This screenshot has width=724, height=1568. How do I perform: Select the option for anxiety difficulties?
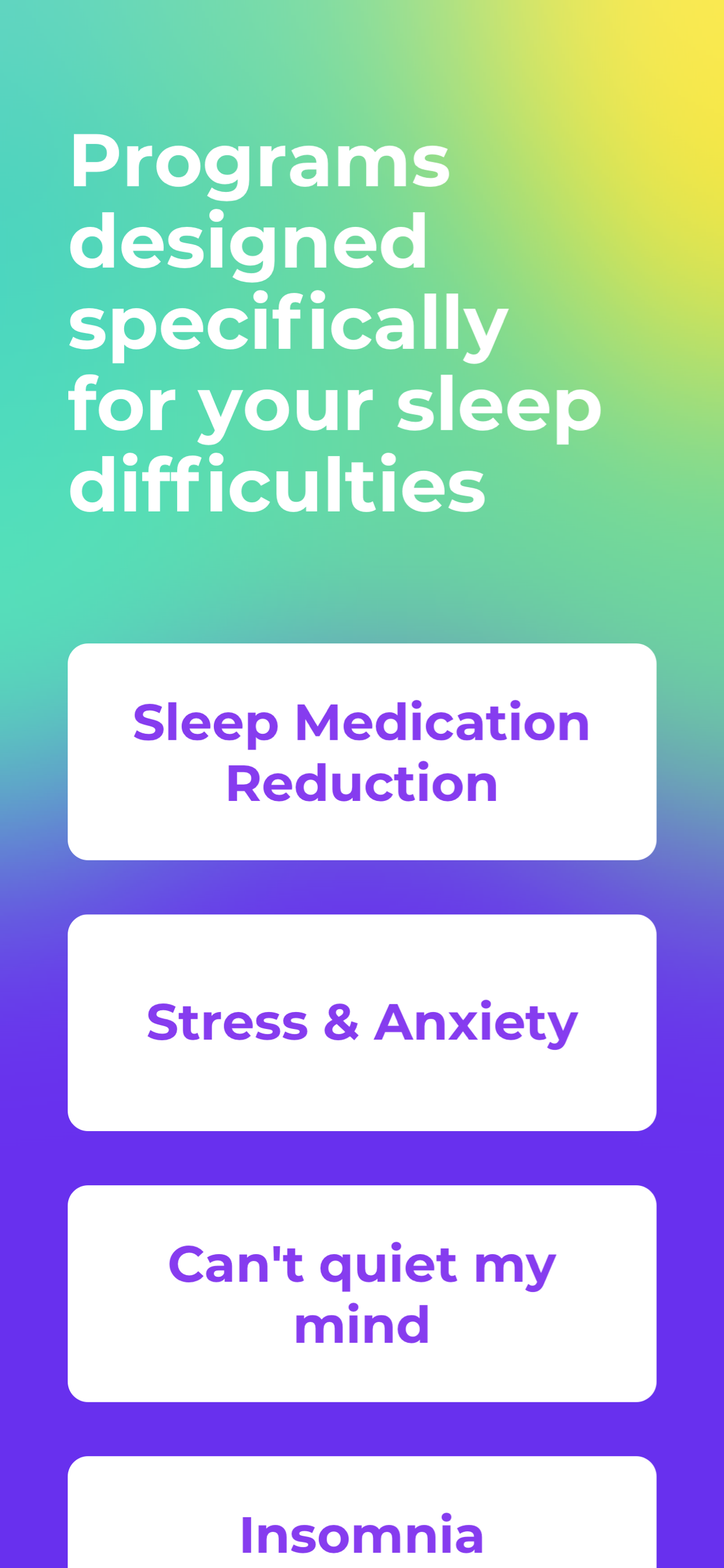click(x=362, y=1023)
